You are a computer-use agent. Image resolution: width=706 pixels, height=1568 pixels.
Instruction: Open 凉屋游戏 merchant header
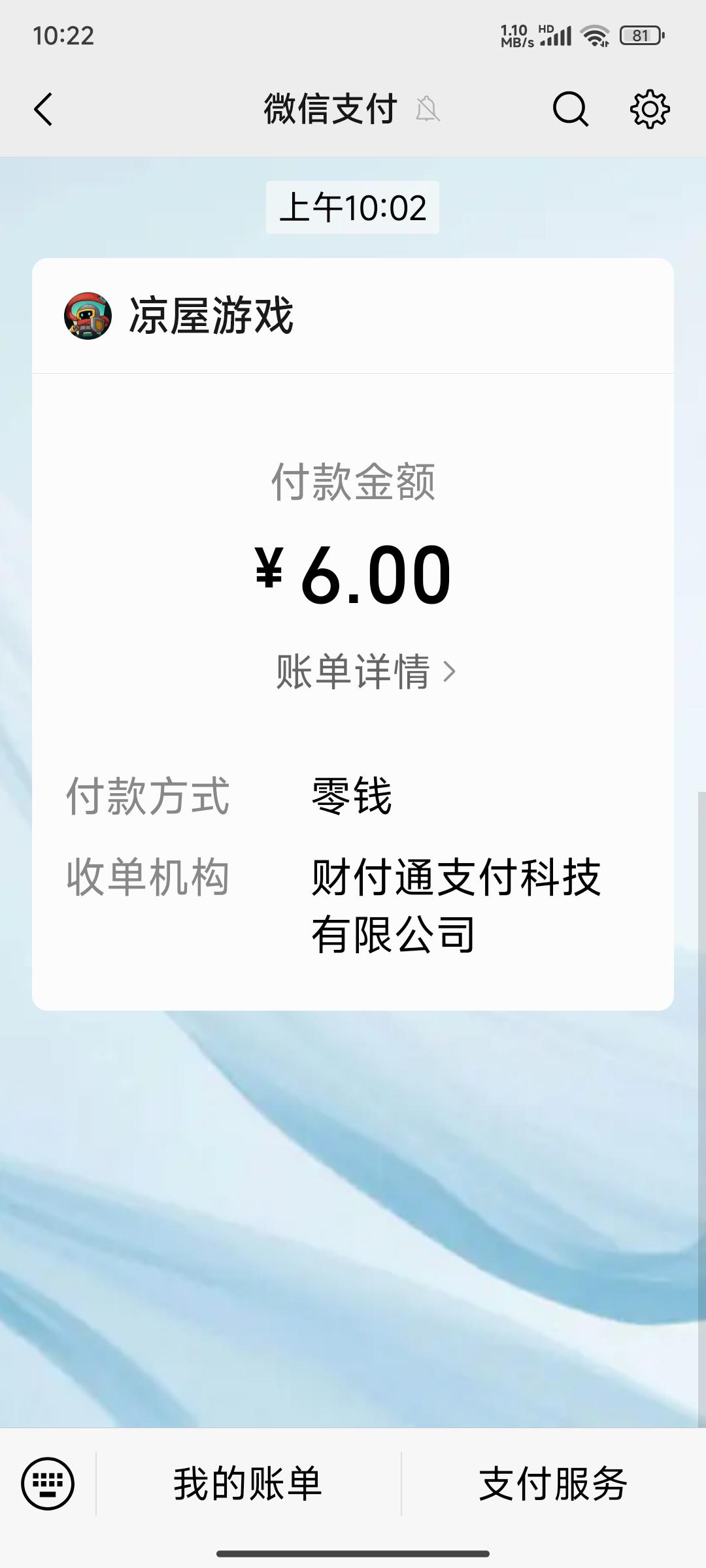click(x=353, y=316)
